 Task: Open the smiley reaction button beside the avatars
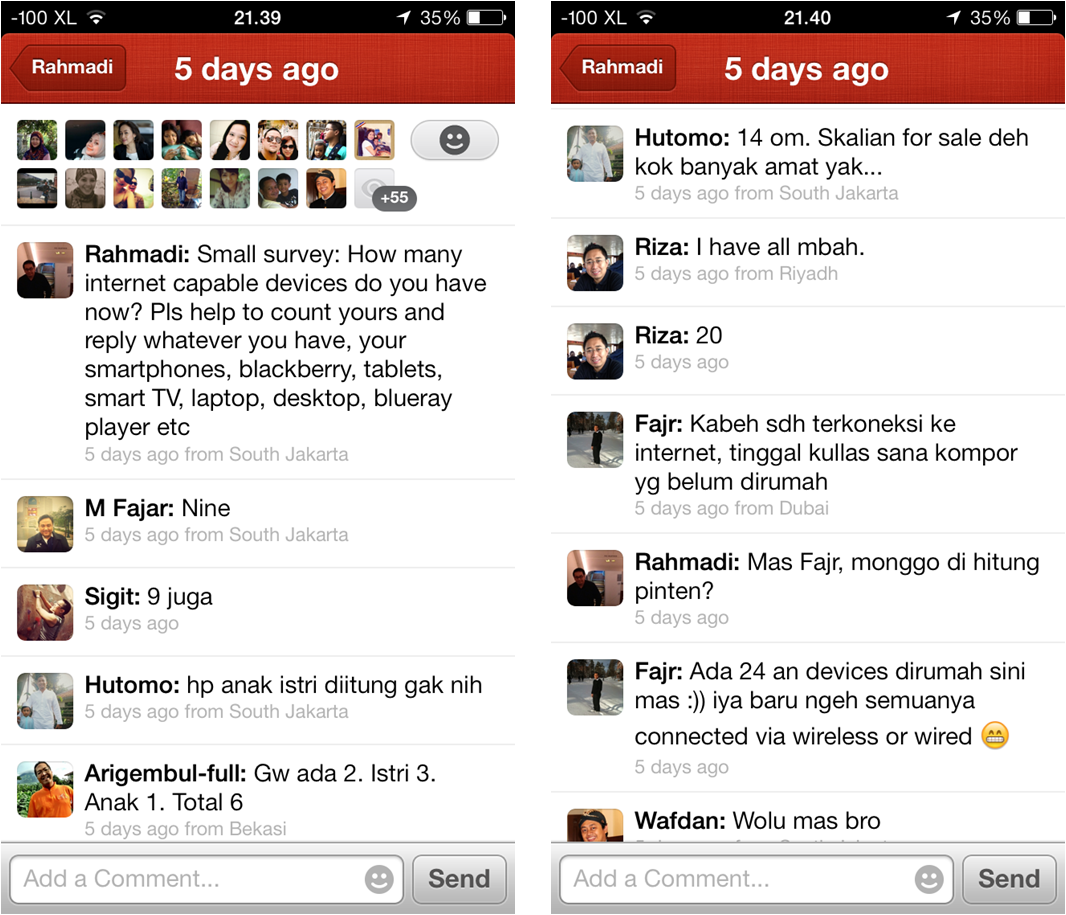454,141
